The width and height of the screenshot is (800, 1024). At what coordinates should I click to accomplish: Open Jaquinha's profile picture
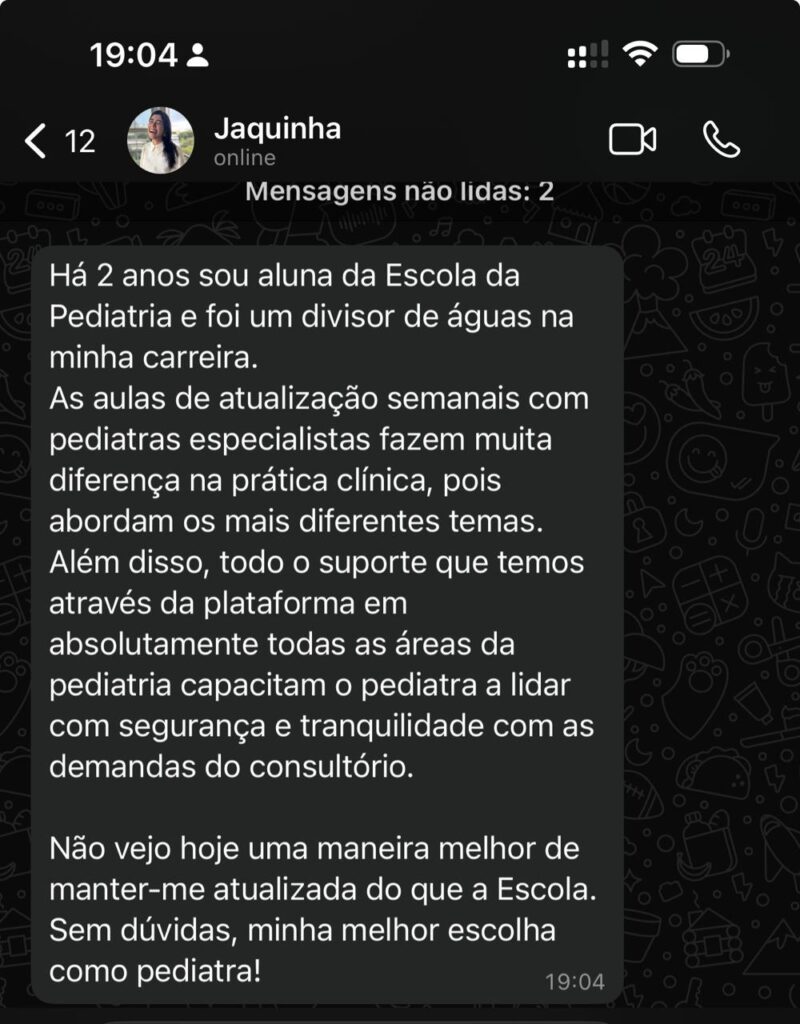click(x=160, y=141)
